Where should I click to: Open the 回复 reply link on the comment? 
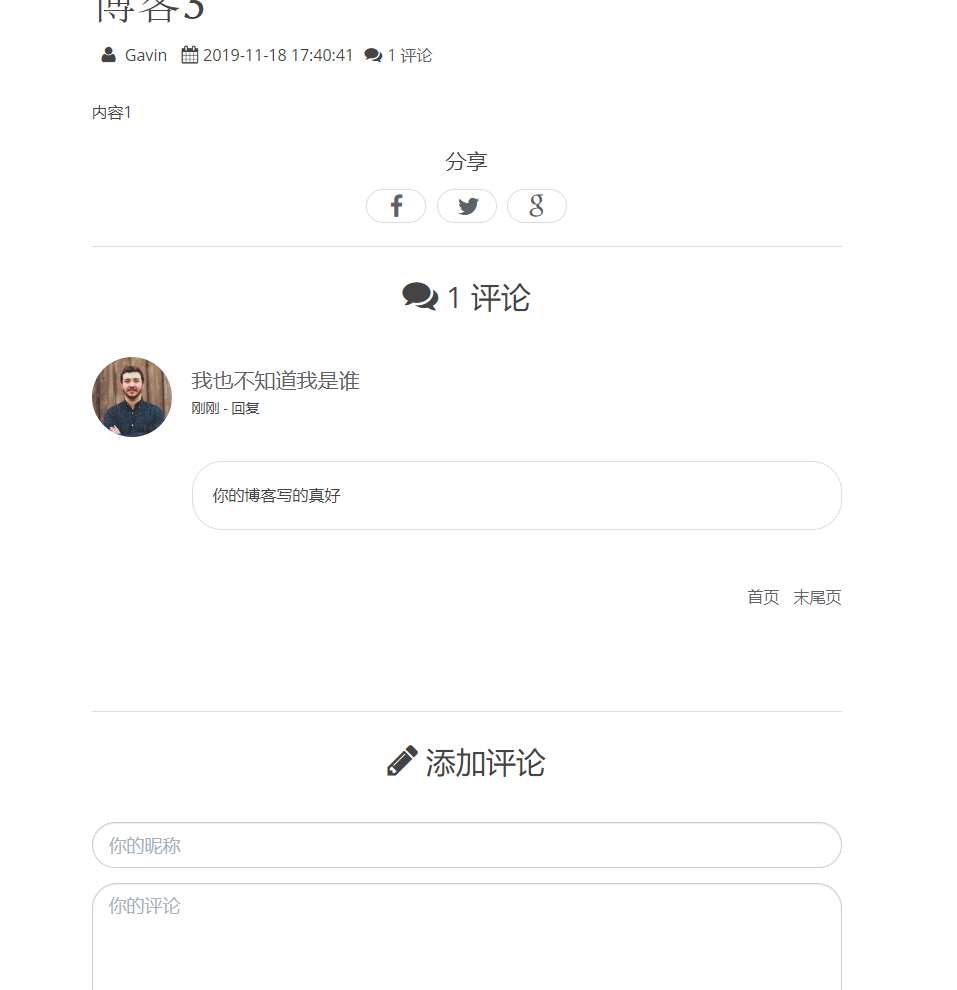click(x=246, y=408)
